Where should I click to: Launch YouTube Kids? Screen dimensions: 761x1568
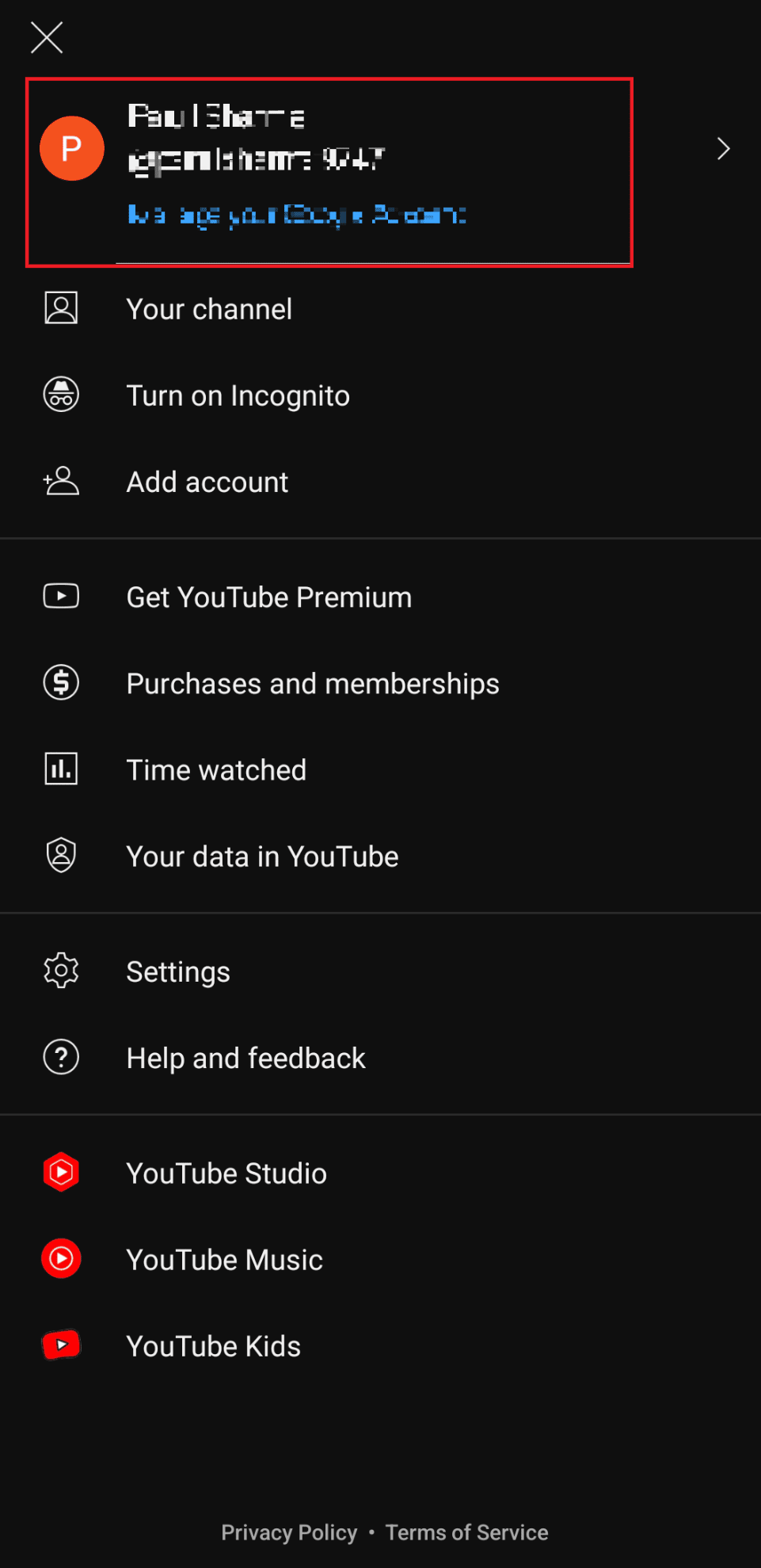(213, 1346)
